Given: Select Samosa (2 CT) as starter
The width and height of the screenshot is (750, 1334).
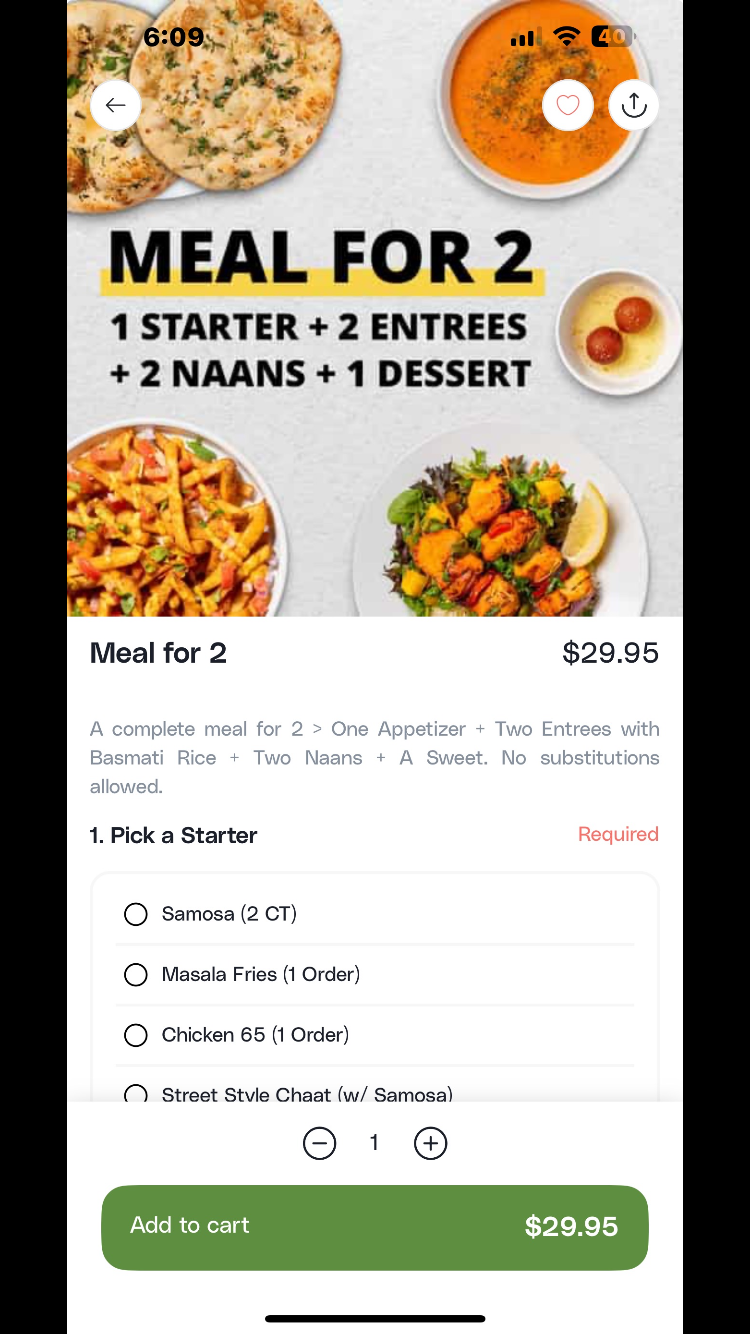Looking at the screenshot, I should 136,914.
